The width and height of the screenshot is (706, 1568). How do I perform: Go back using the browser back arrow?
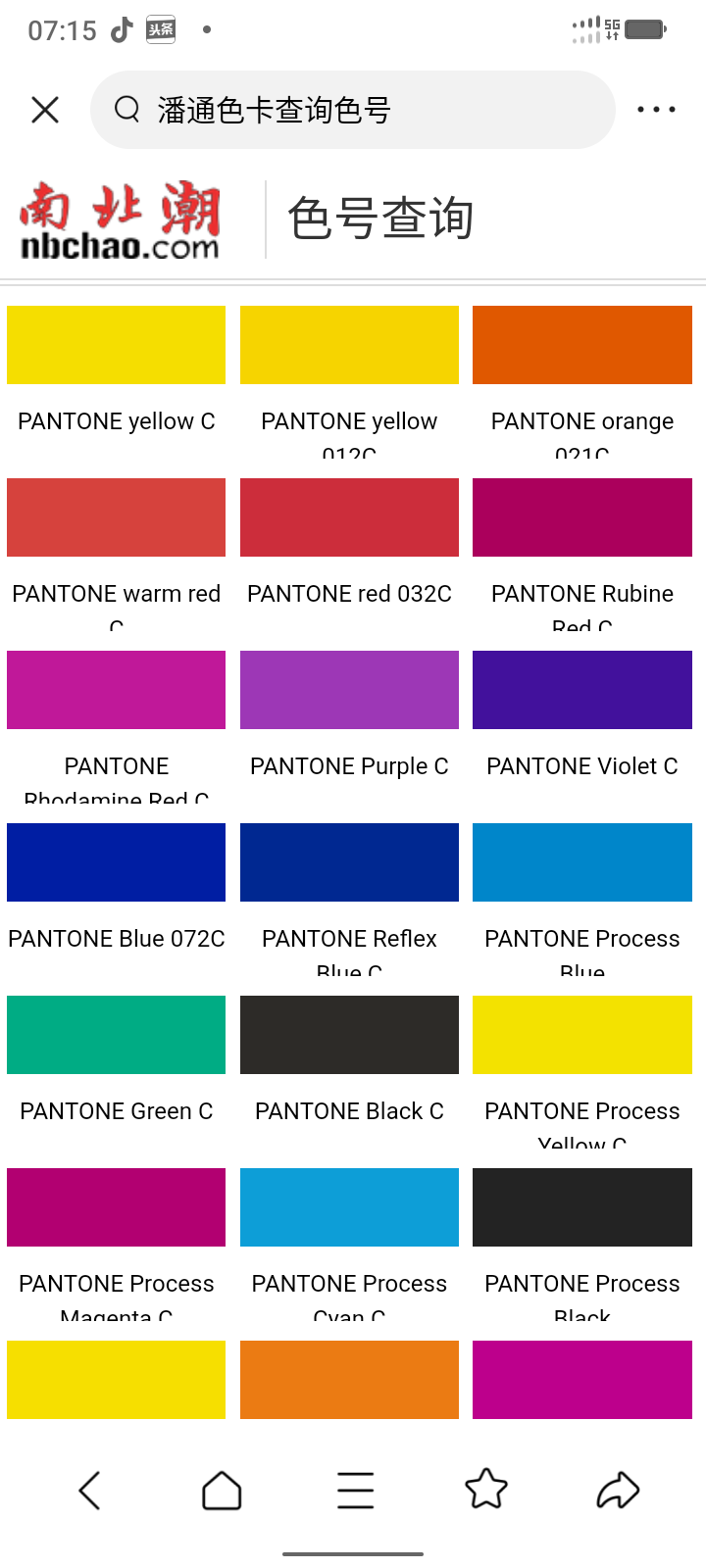click(89, 1491)
